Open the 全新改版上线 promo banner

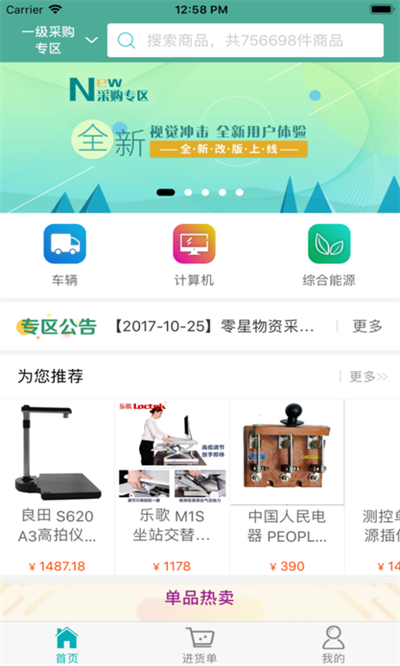click(200, 138)
